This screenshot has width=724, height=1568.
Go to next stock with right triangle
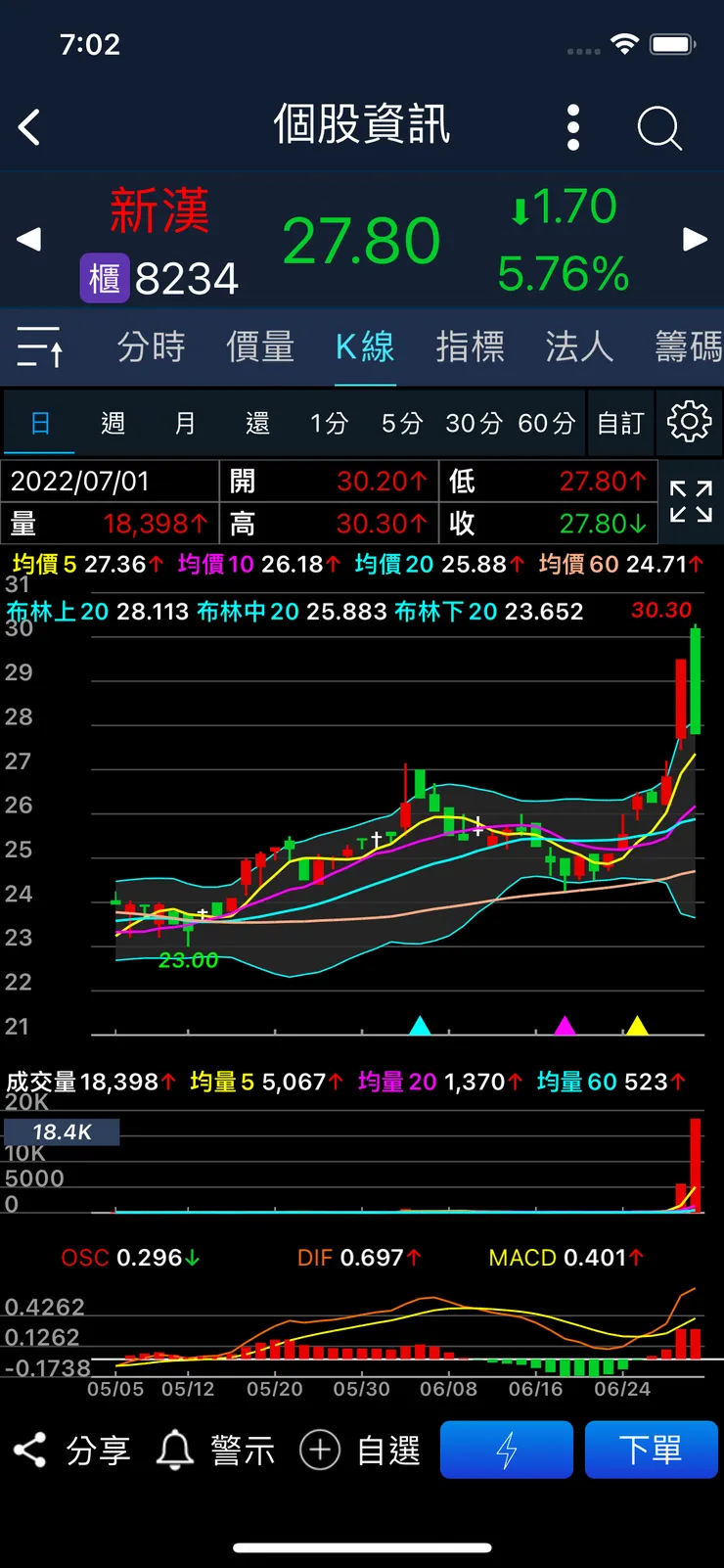[x=695, y=240]
